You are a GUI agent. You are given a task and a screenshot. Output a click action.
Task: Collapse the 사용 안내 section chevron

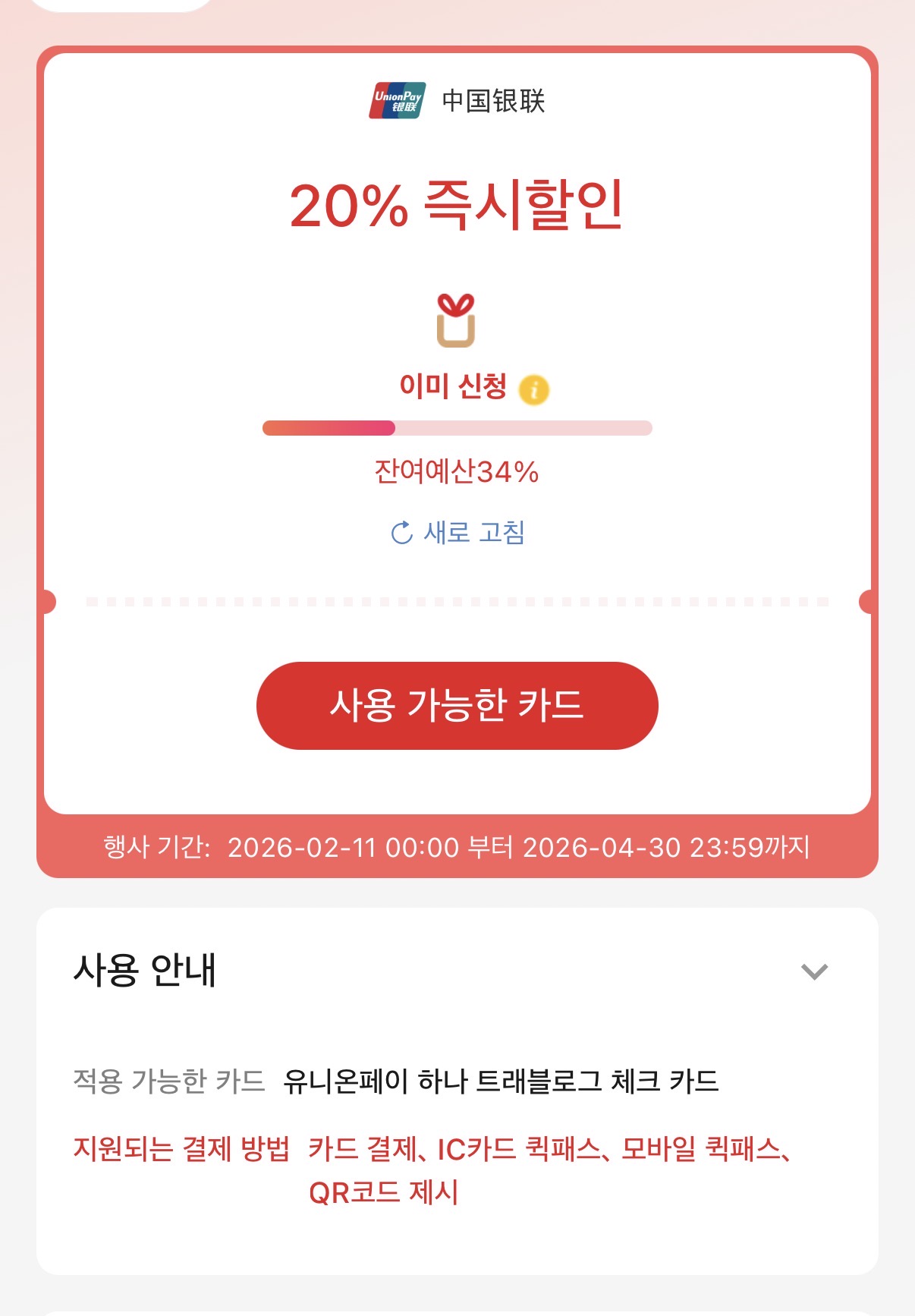click(814, 971)
